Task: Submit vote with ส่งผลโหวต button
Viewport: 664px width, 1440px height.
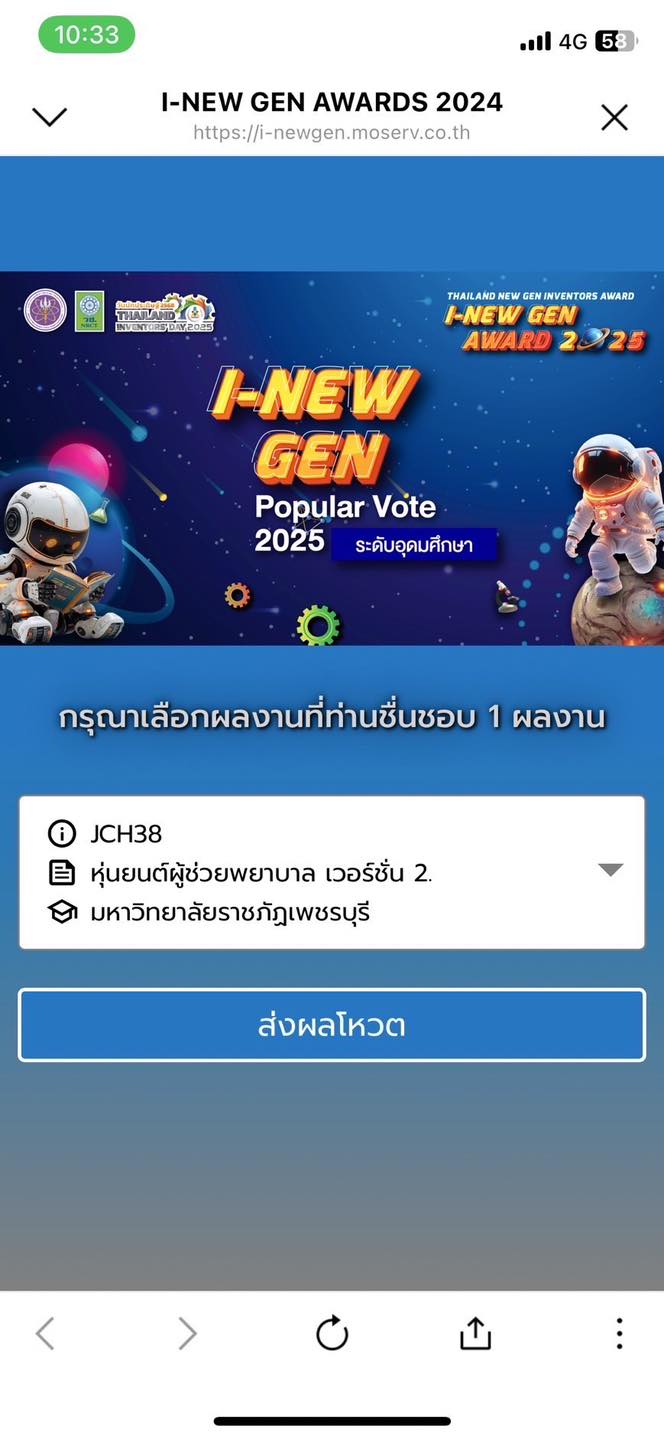Action: click(332, 1025)
